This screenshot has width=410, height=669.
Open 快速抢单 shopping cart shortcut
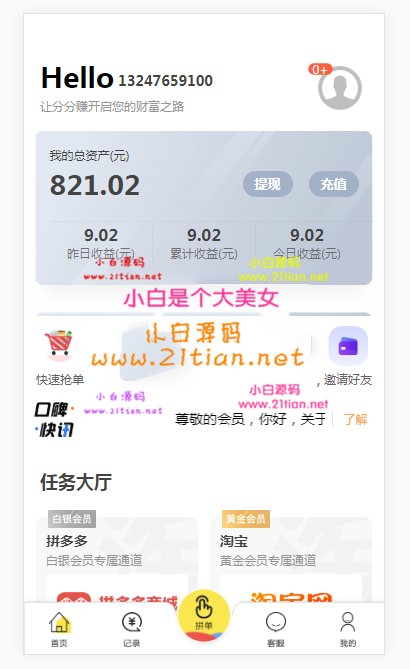(x=60, y=357)
